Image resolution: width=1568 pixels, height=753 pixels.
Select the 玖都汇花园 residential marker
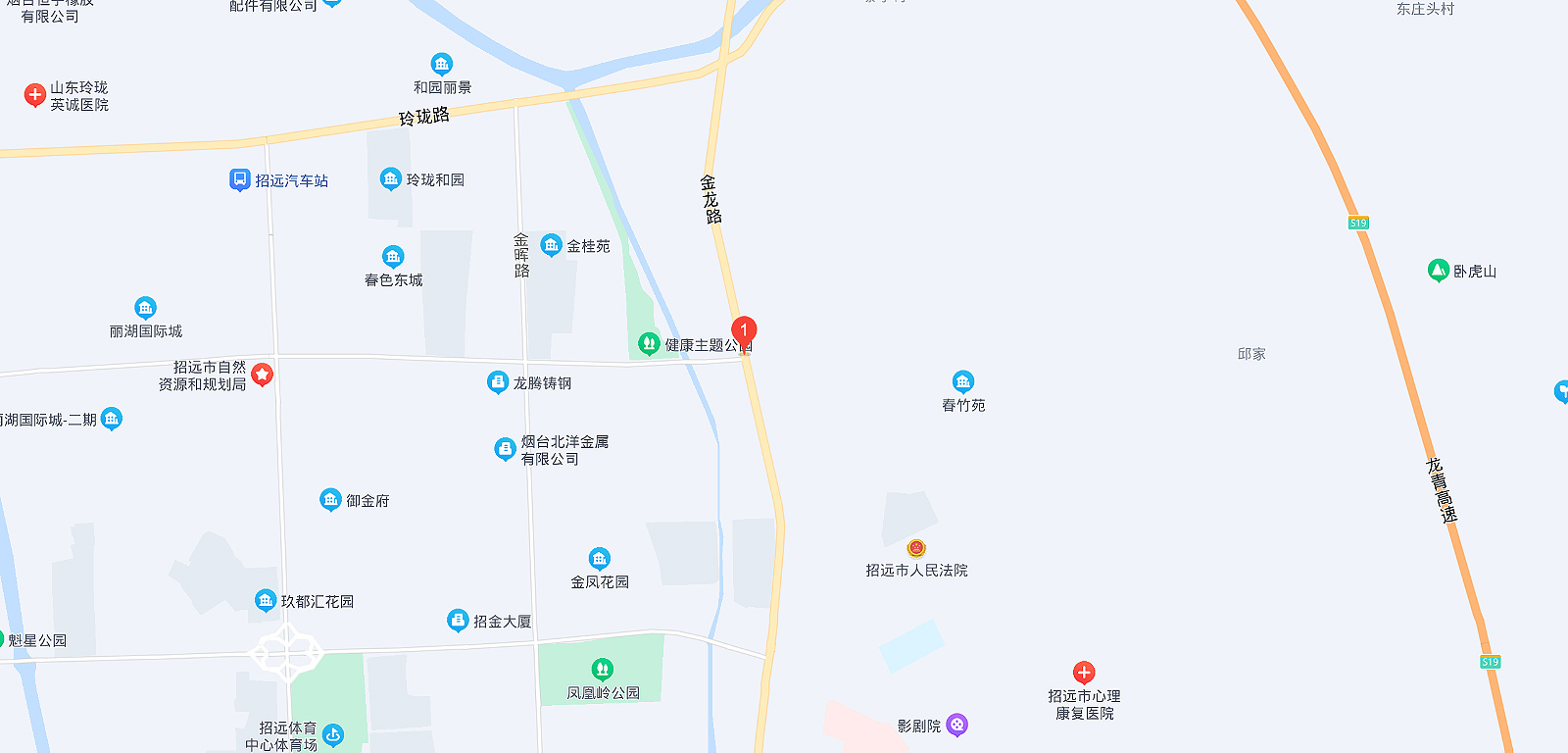266,600
